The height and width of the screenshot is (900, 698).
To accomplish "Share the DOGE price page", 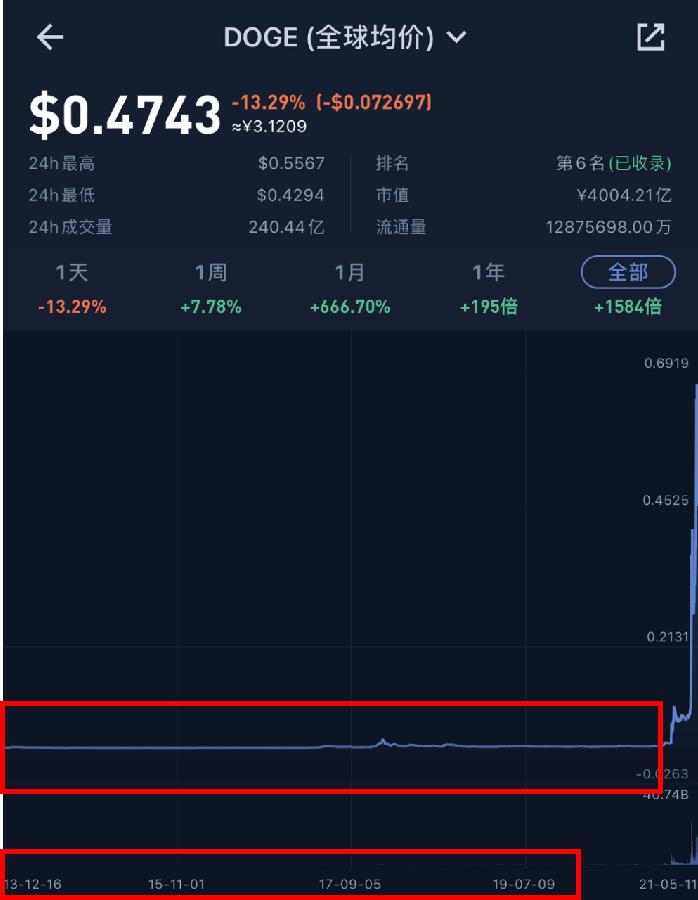I will [x=651, y=37].
